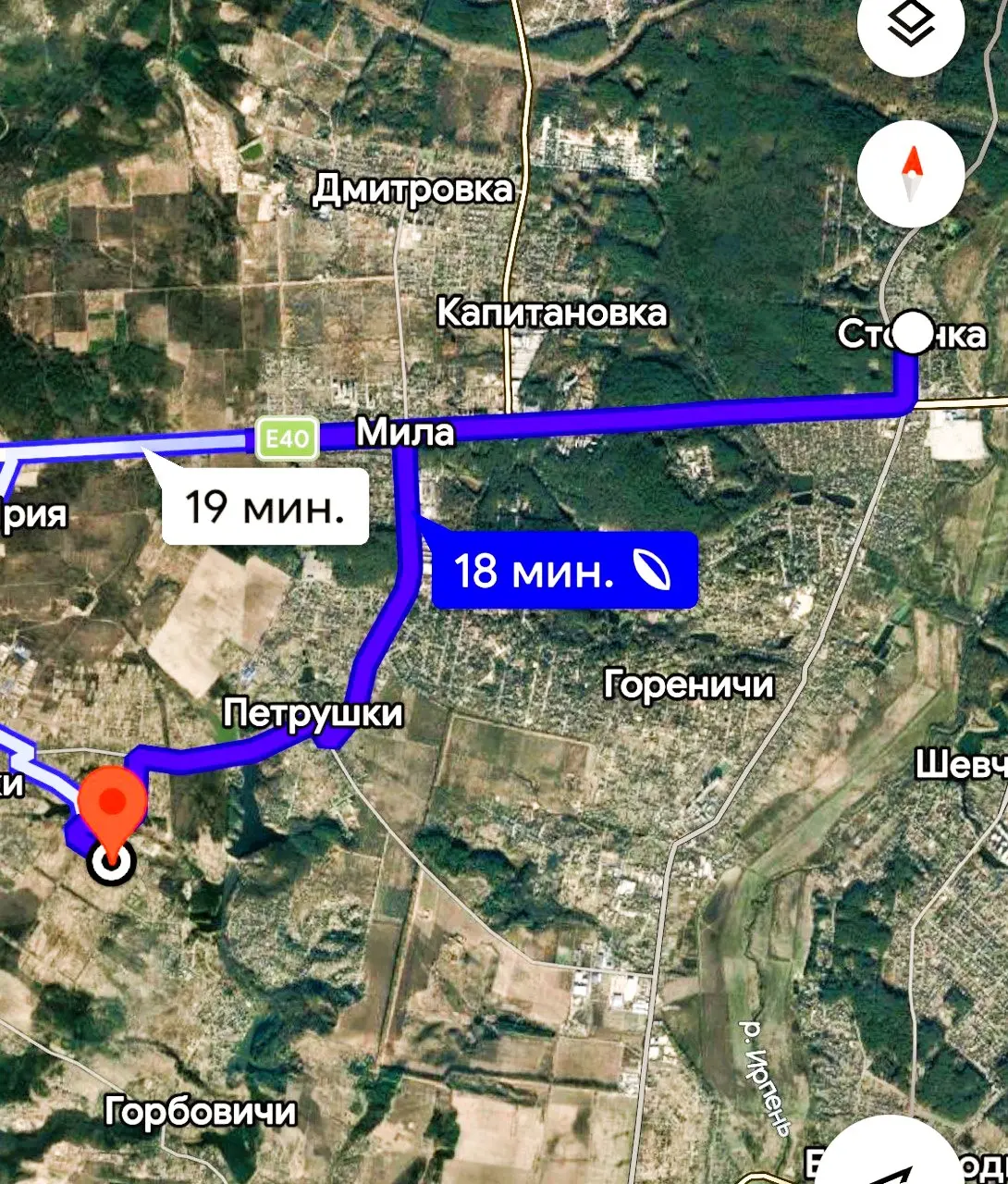
Task: Tap the white starting point marker
Action: pyautogui.click(x=913, y=334)
